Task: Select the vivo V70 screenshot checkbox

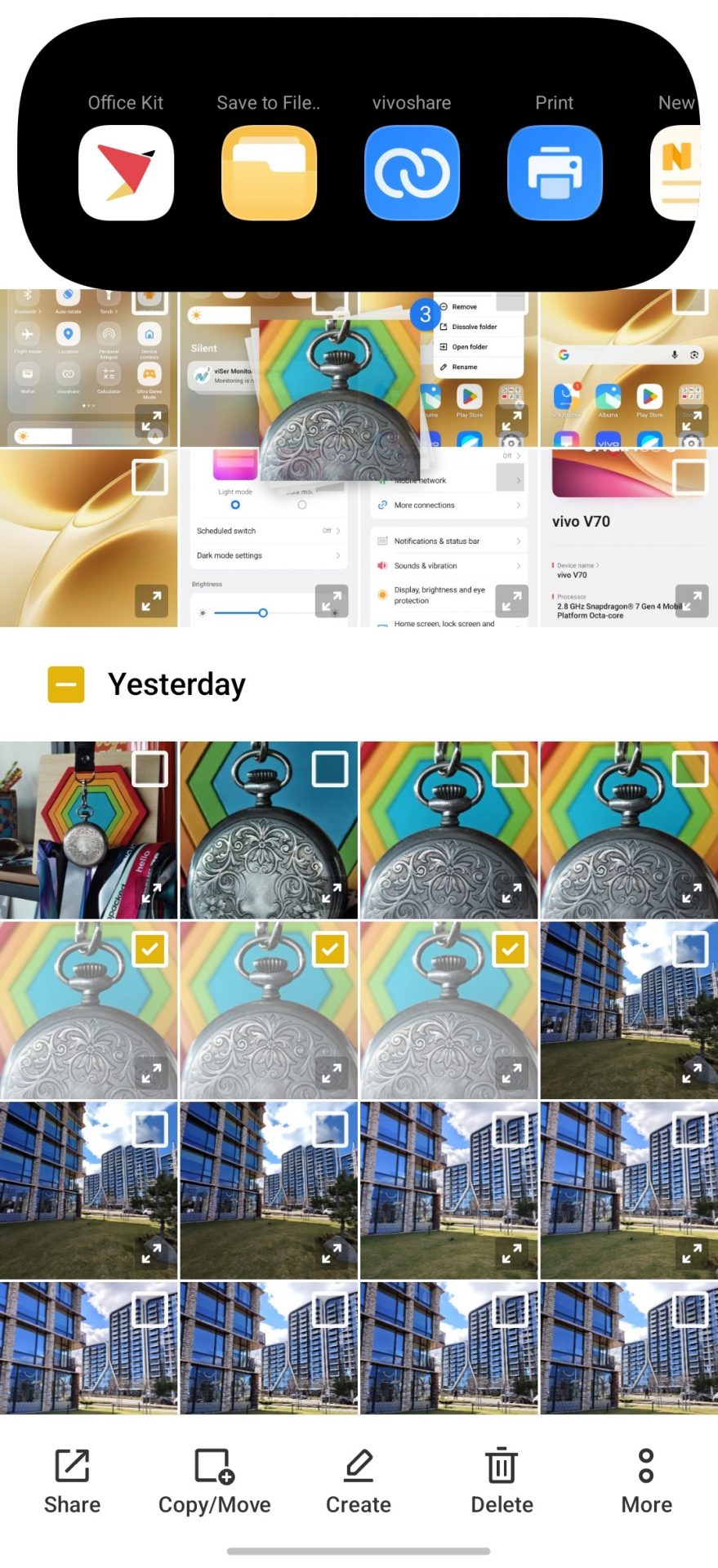Action: (690, 478)
